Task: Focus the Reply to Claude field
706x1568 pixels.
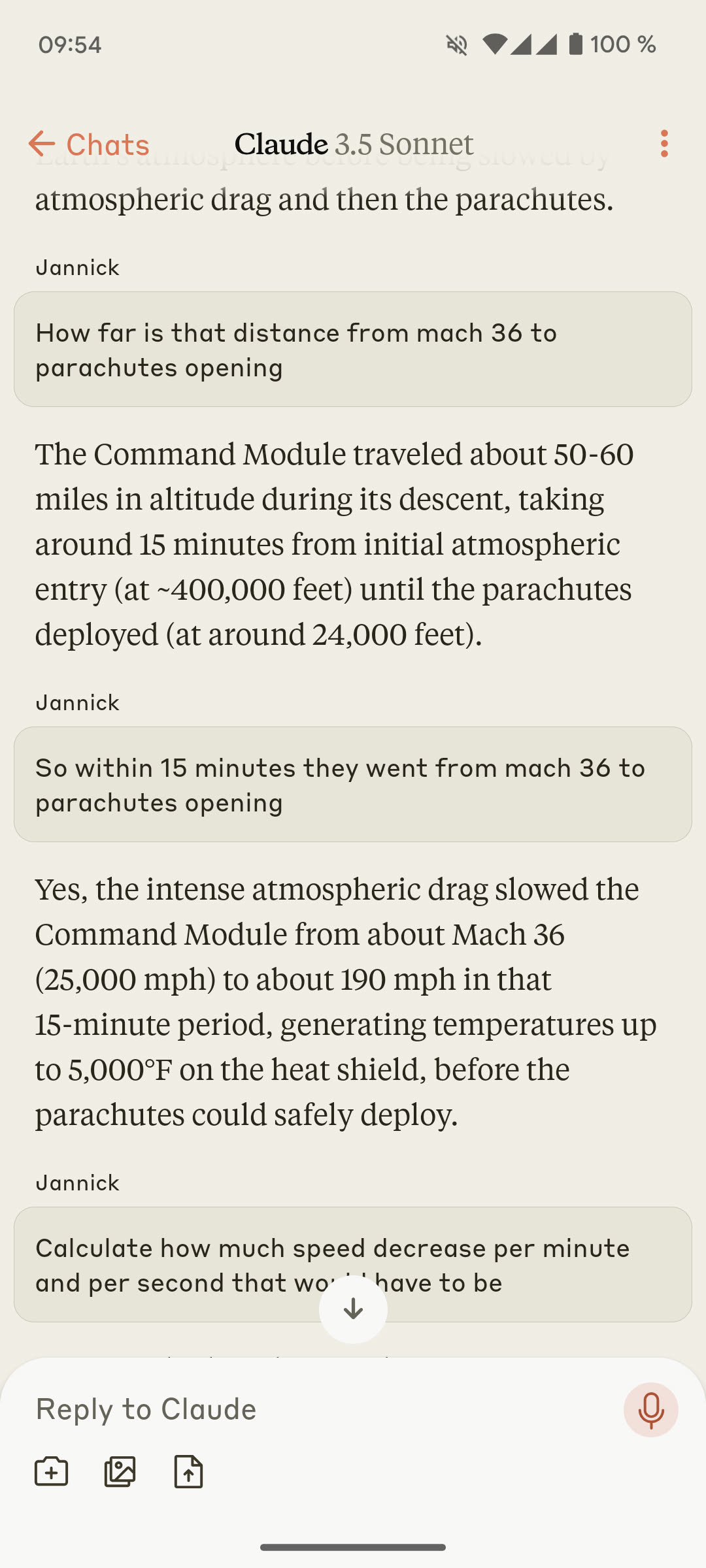Action: pos(314,1409)
